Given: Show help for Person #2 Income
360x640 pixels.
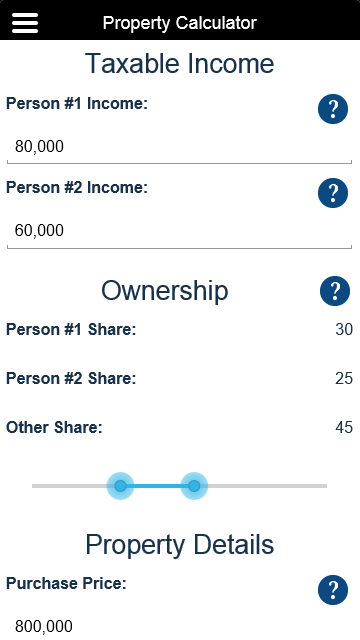Looking at the screenshot, I should coord(333,193).
